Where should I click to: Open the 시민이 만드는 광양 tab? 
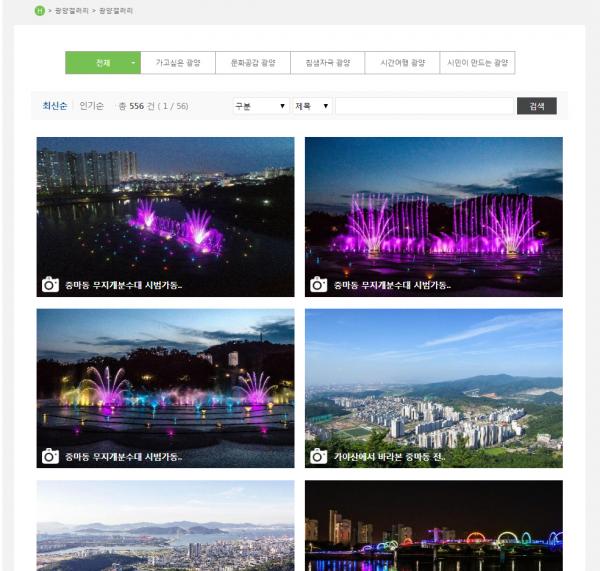coord(477,63)
